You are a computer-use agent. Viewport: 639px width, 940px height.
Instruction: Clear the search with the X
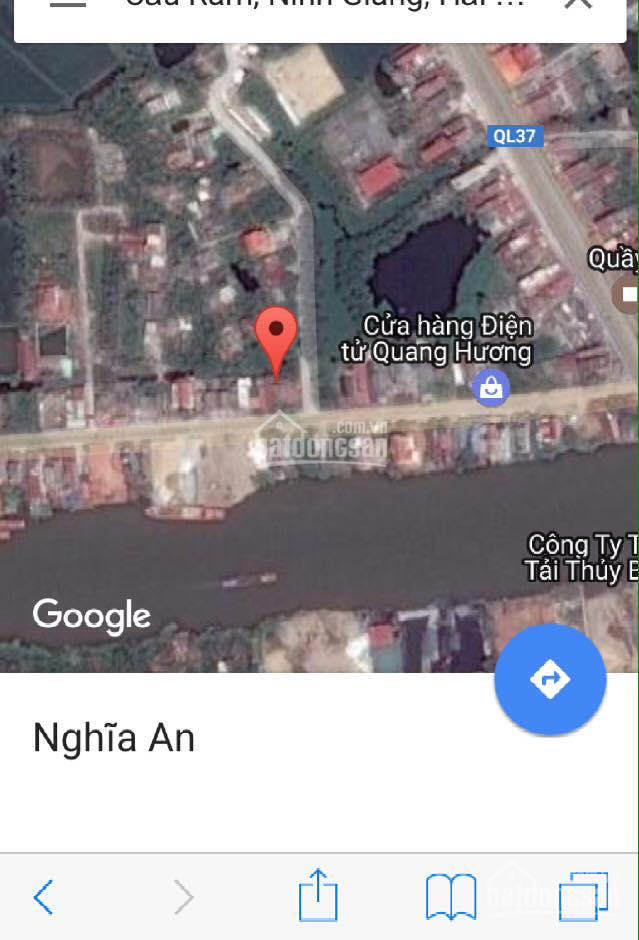[579, 5]
